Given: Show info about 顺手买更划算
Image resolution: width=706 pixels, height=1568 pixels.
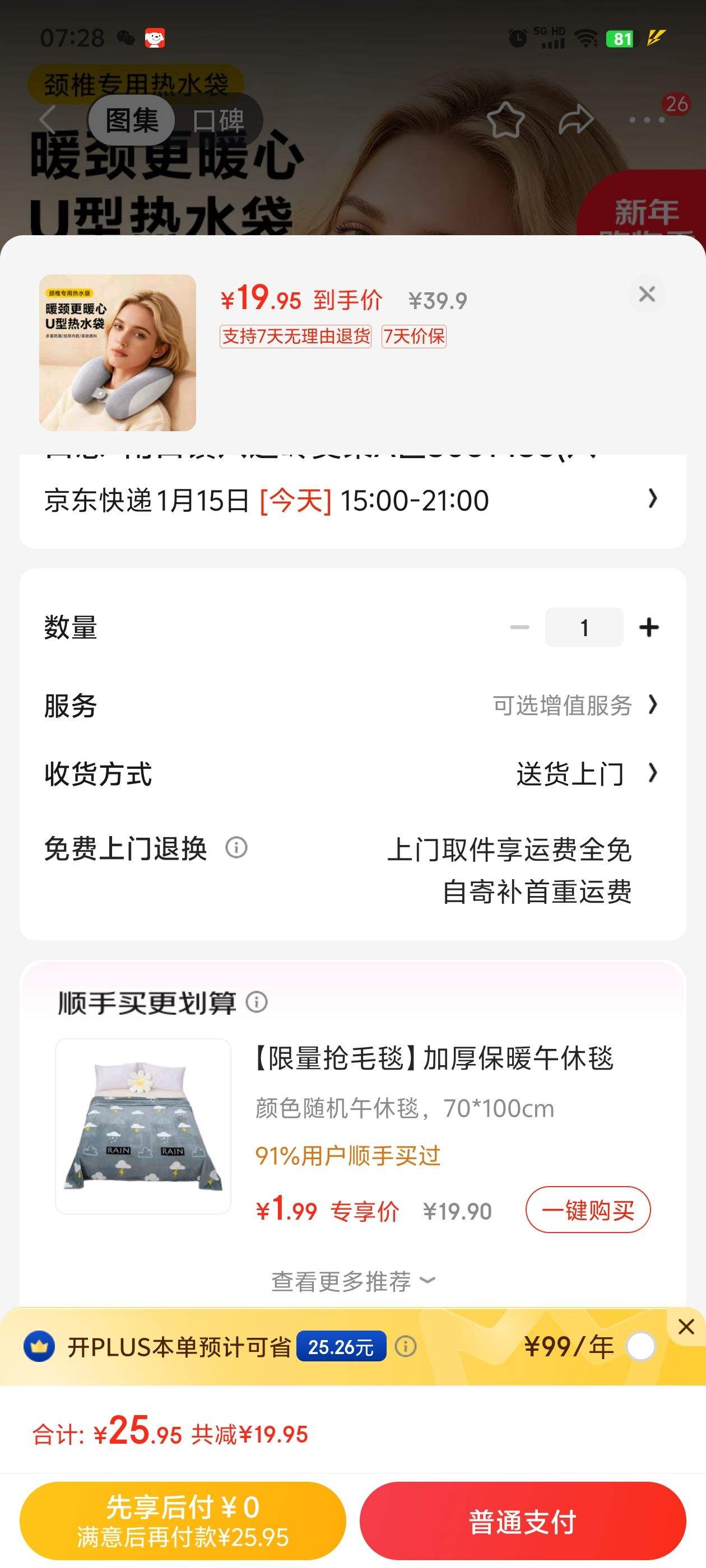Looking at the screenshot, I should [257, 1001].
